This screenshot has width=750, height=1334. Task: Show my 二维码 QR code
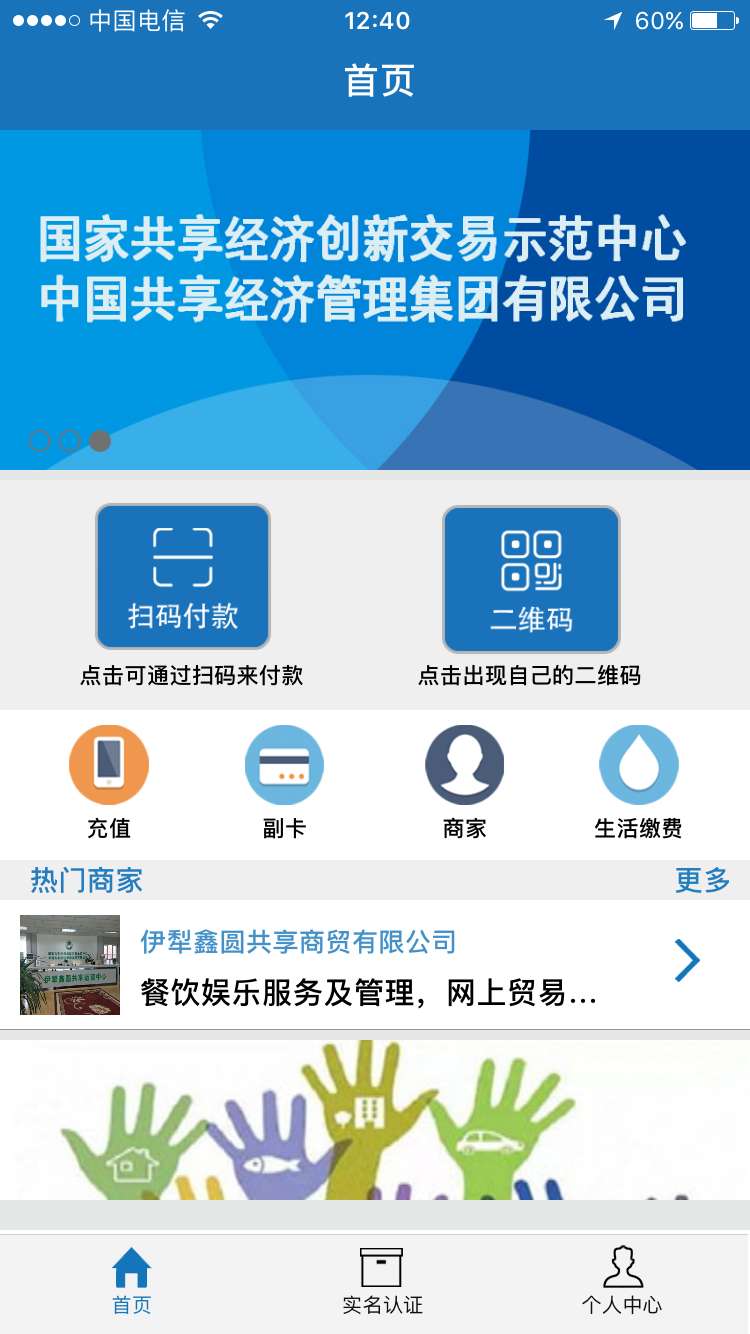[531, 579]
